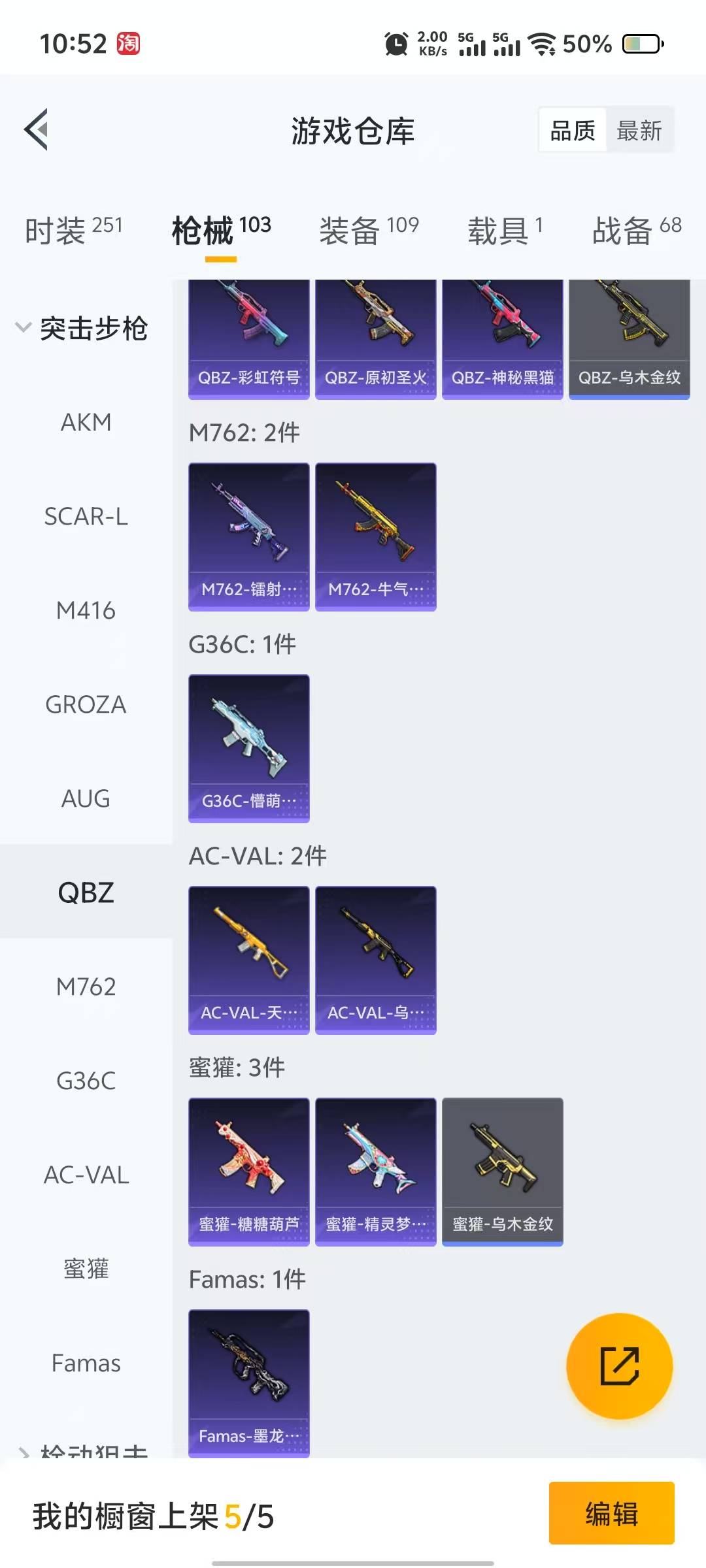Sort items by 最新

[x=639, y=131]
